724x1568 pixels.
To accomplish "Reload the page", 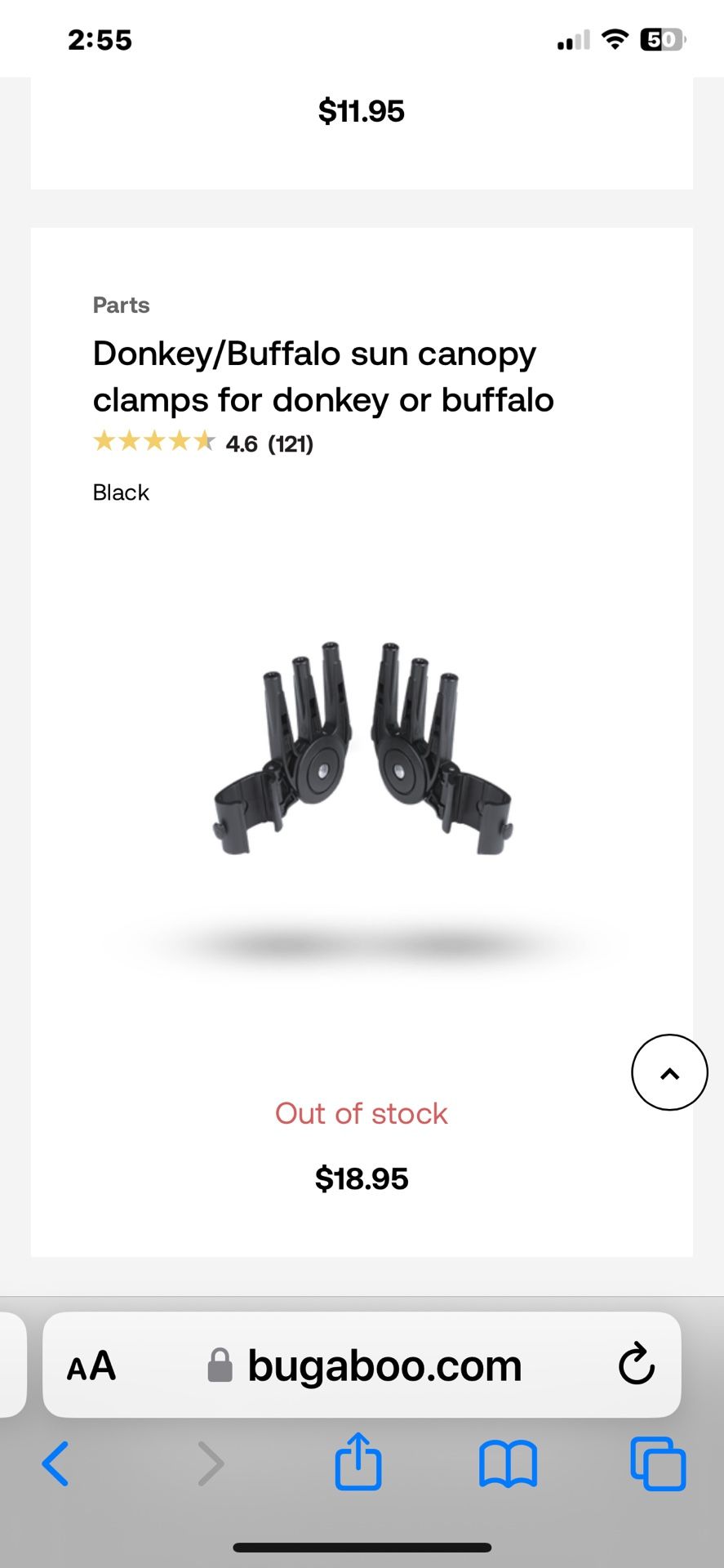I will pos(636,1364).
